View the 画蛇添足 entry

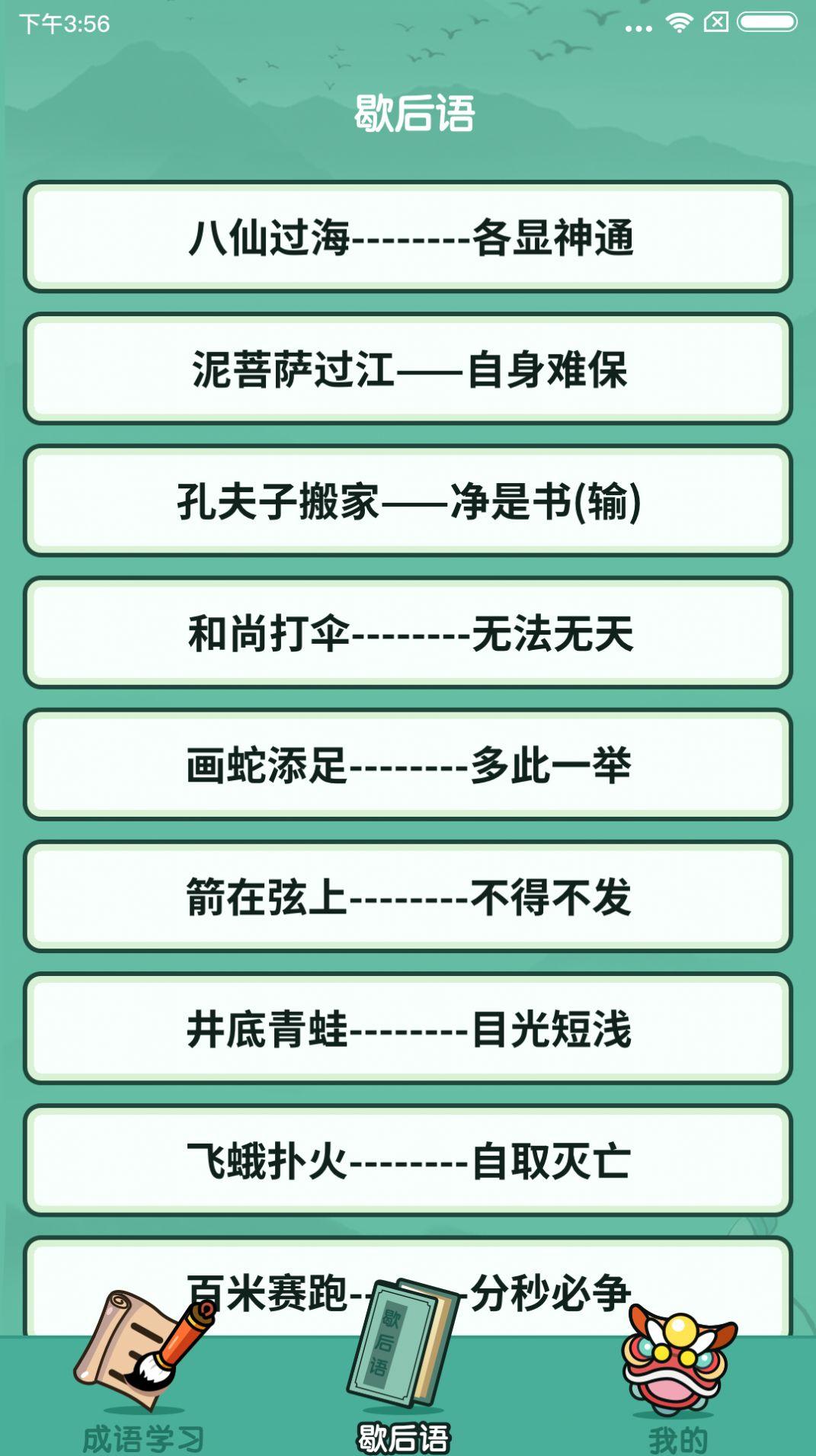(x=408, y=764)
